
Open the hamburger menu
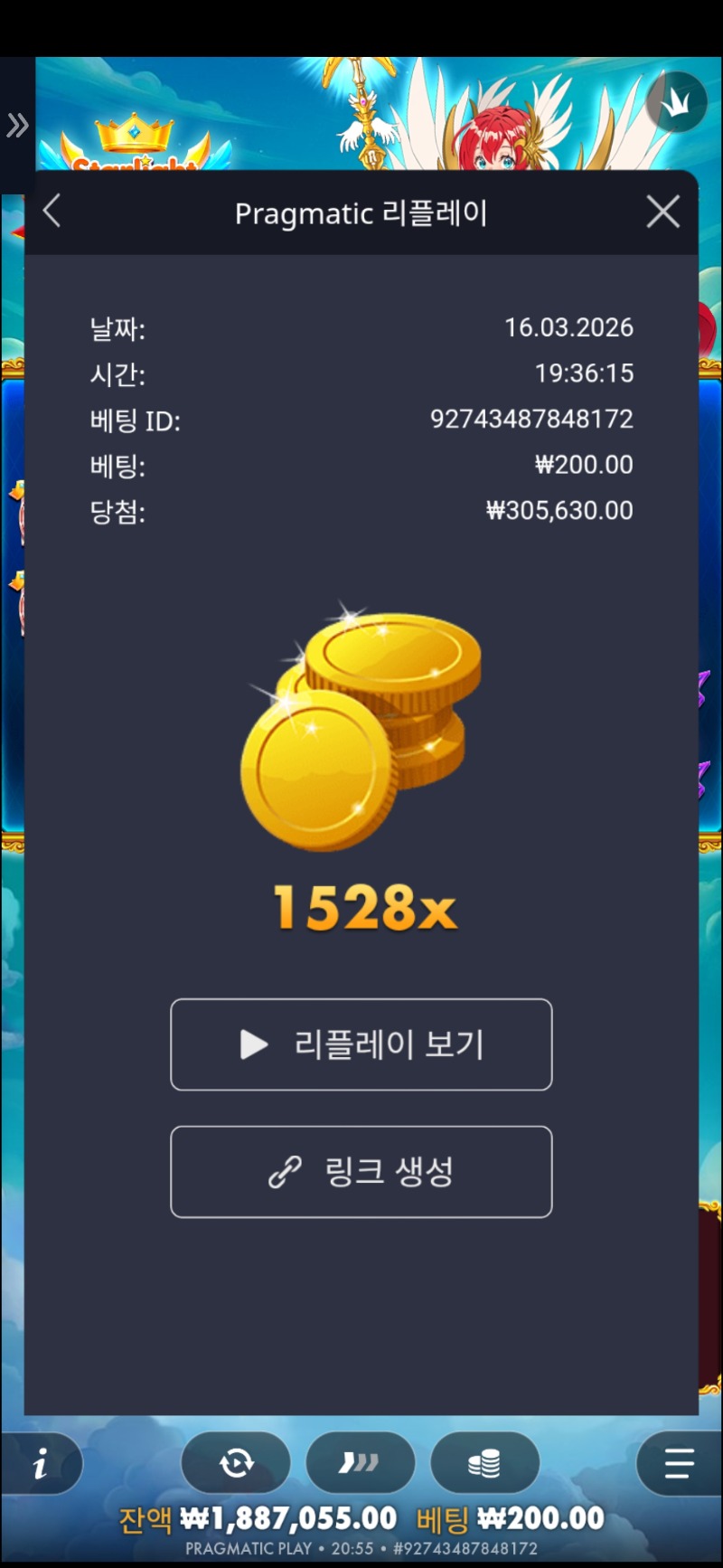click(x=679, y=1463)
